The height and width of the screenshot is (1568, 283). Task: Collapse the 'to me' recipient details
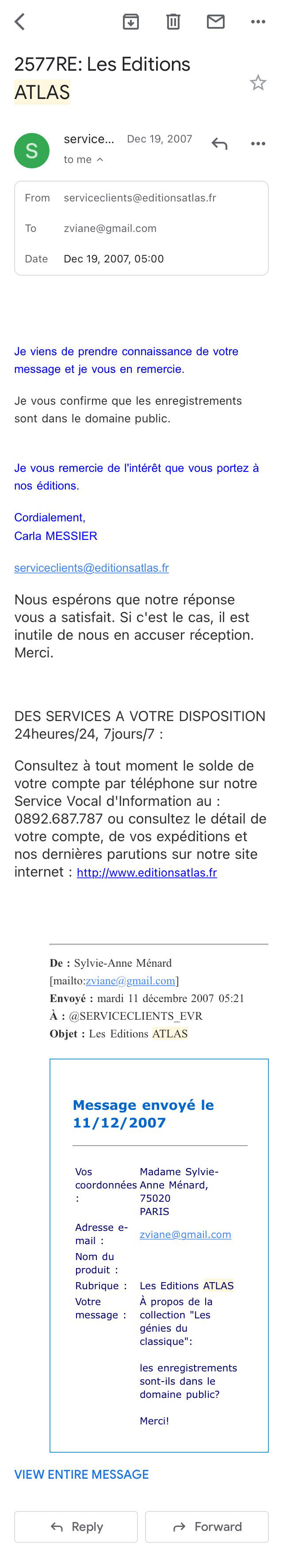coord(84,159)
